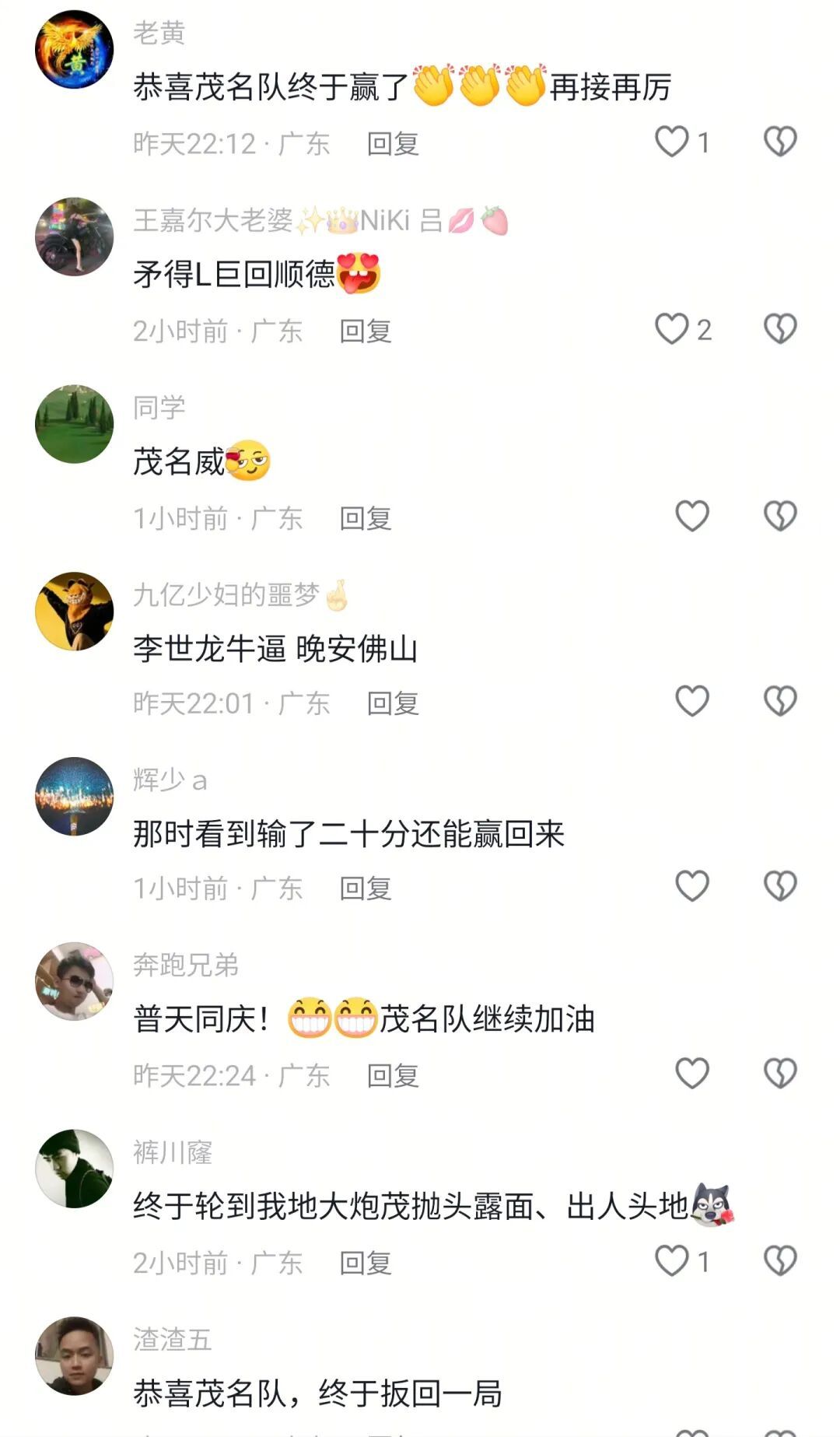Dislike 同学's comment 茂名威
Viewport: 840px width, 1437px height.
780,516
